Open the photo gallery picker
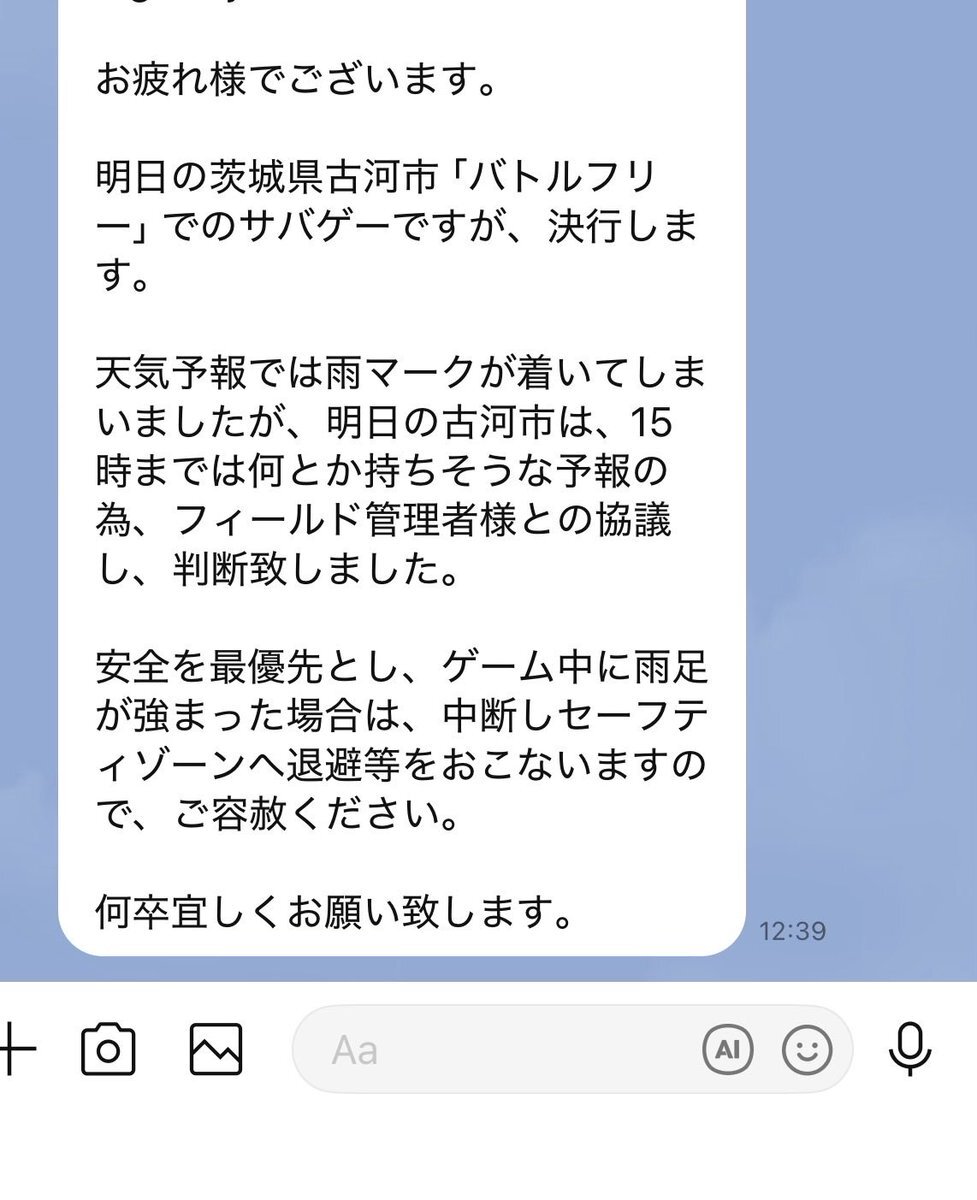 point(216,1050)
